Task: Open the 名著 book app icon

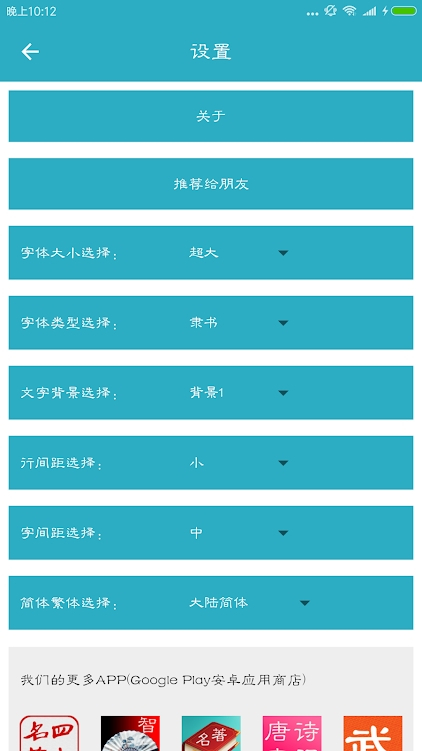Action: 211,733
